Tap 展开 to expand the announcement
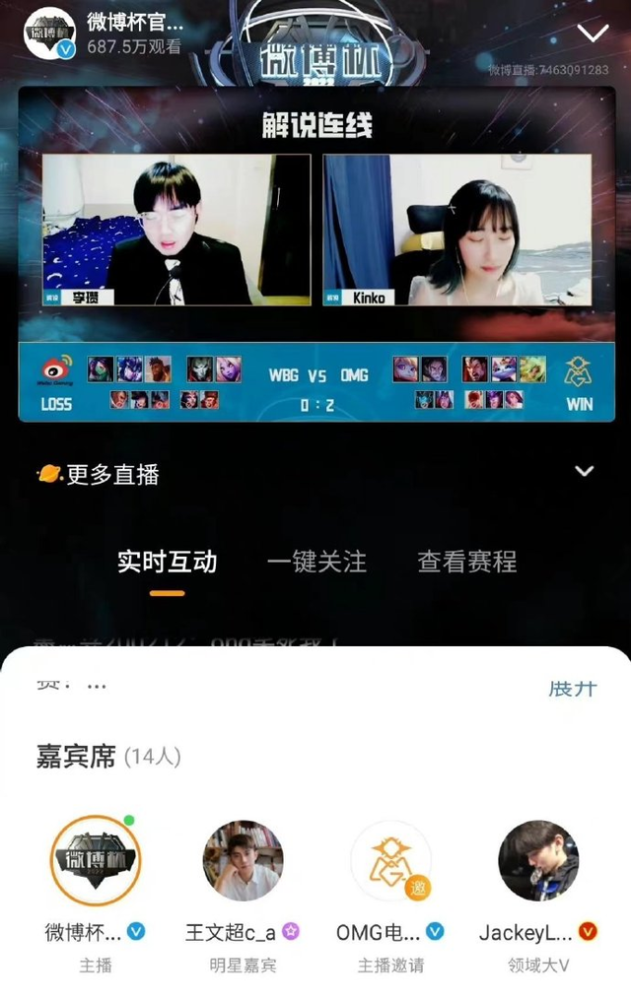 click(573, 689)
